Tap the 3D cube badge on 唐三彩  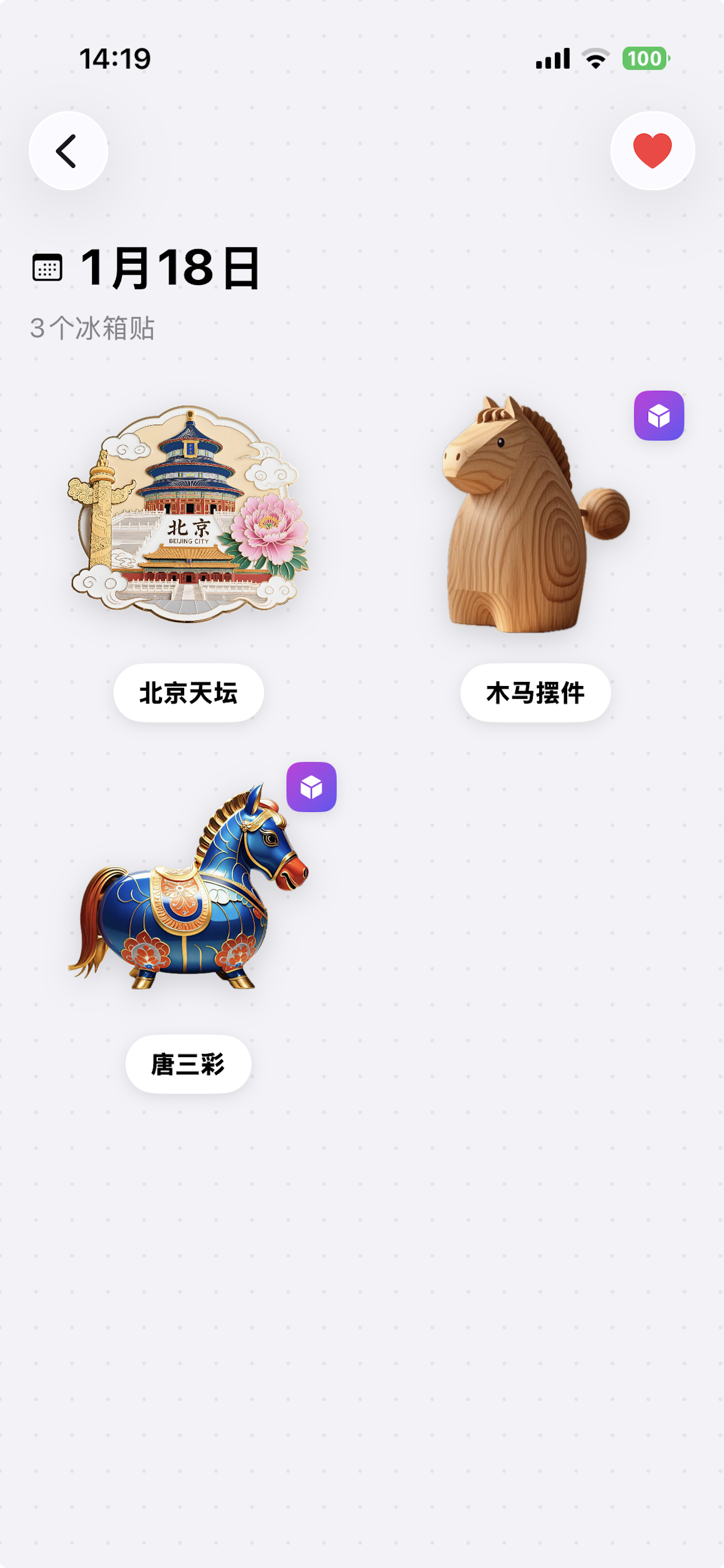[x=311, y=787]
